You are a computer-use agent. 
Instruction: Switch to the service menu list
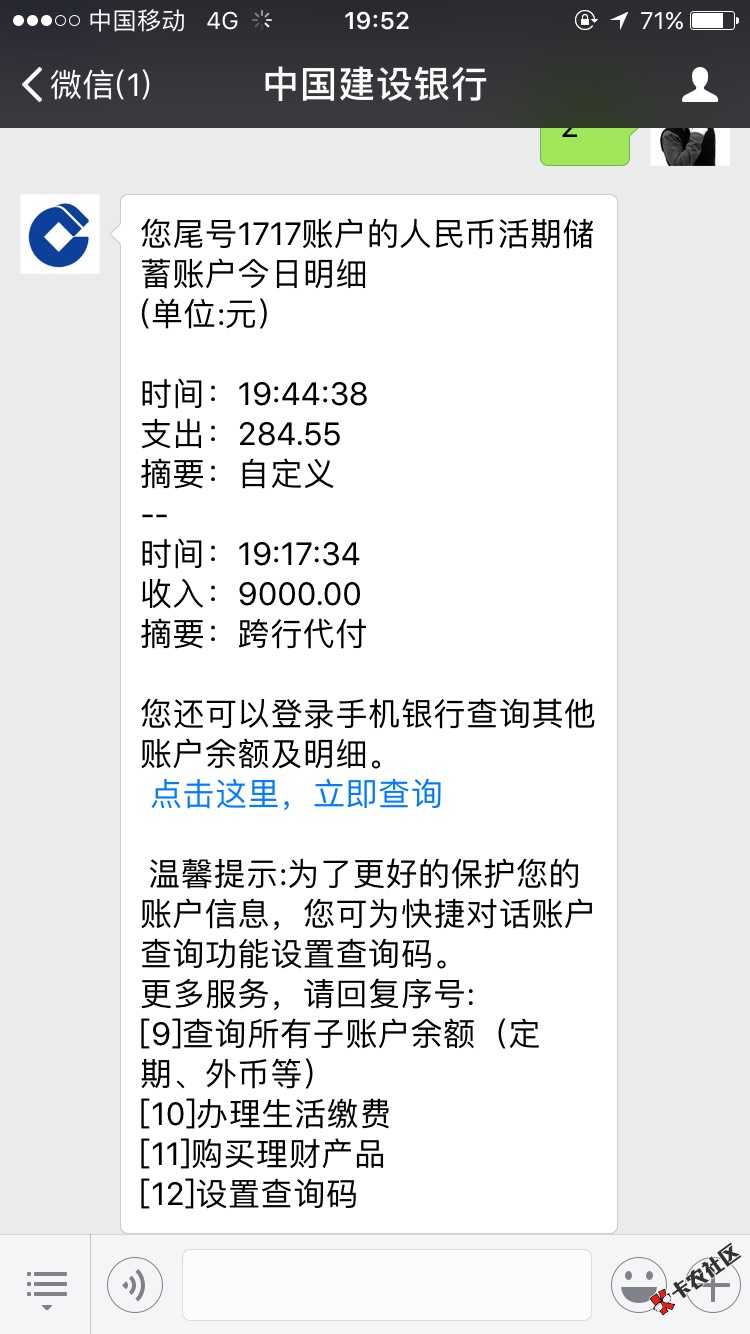(46, 1286)
